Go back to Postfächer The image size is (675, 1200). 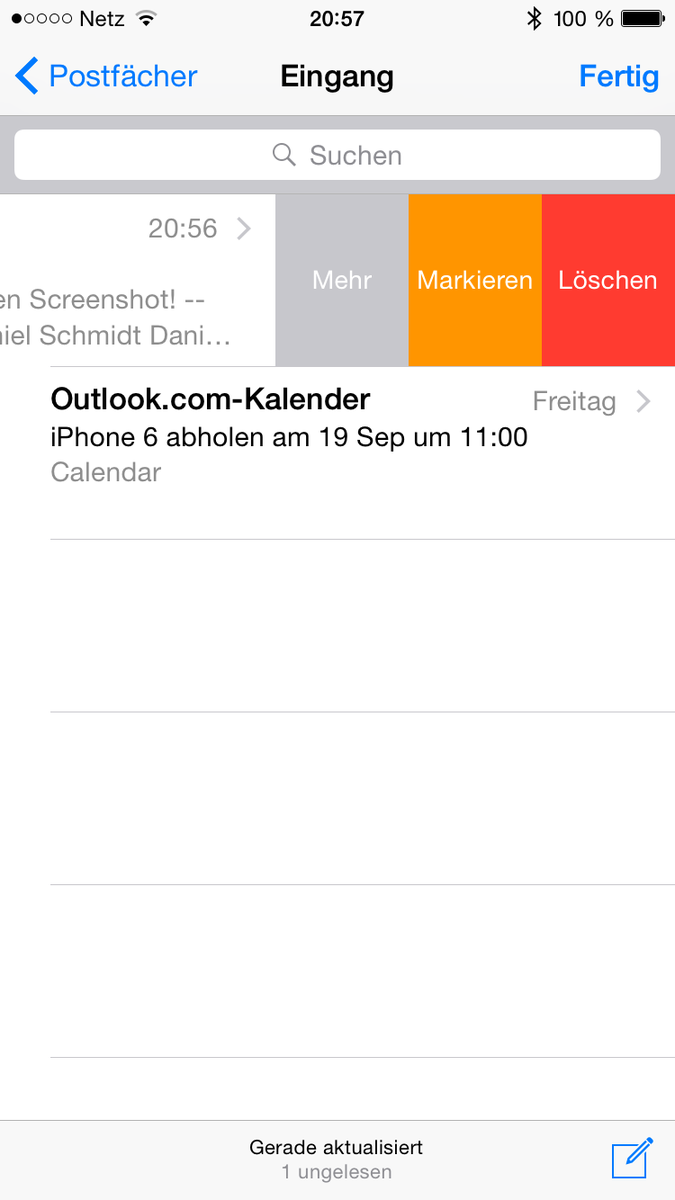tap(106, 76)
